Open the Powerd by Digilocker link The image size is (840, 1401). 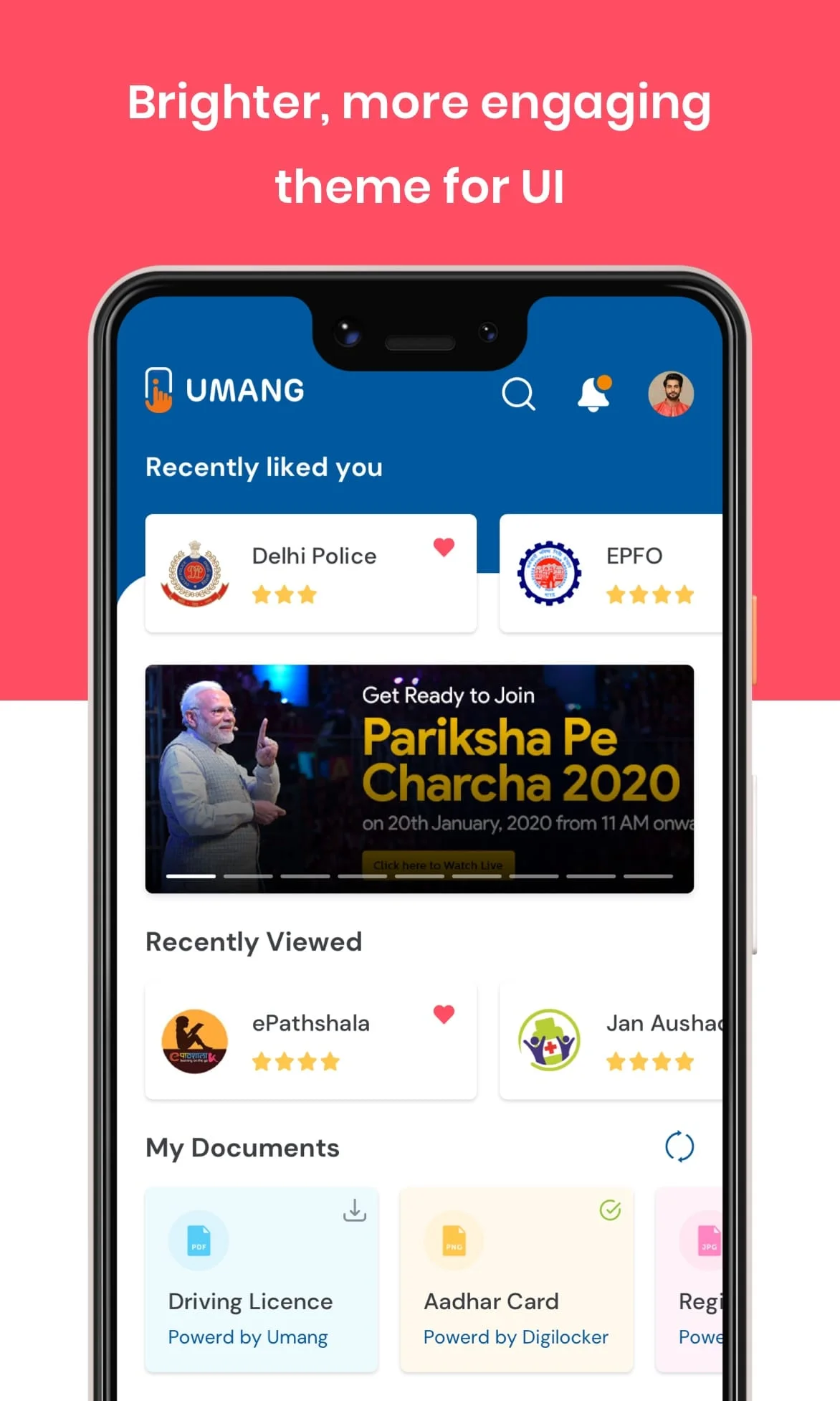point(515,1336)
